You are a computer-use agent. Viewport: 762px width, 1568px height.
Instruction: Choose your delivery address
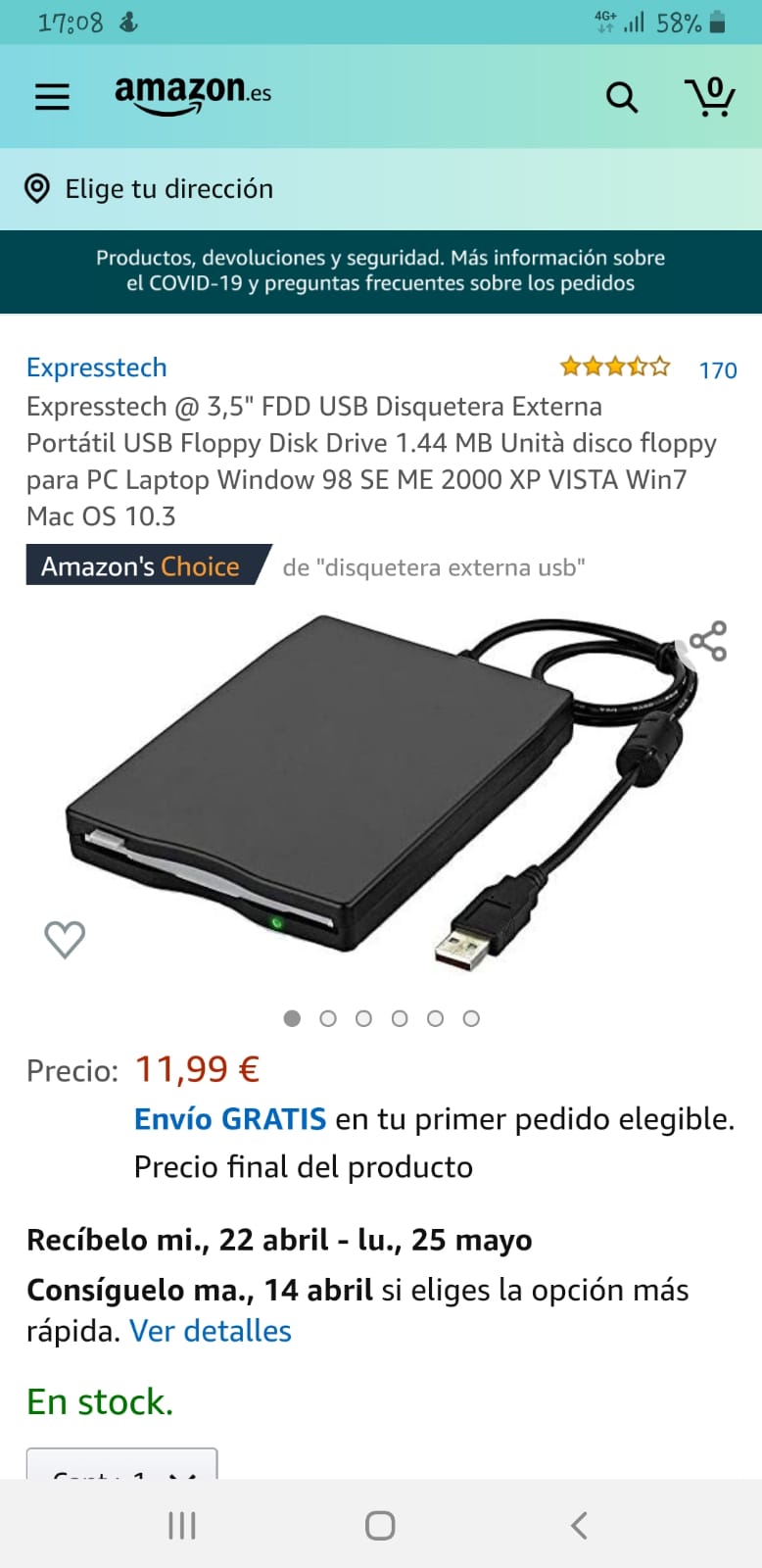(168, 189)
